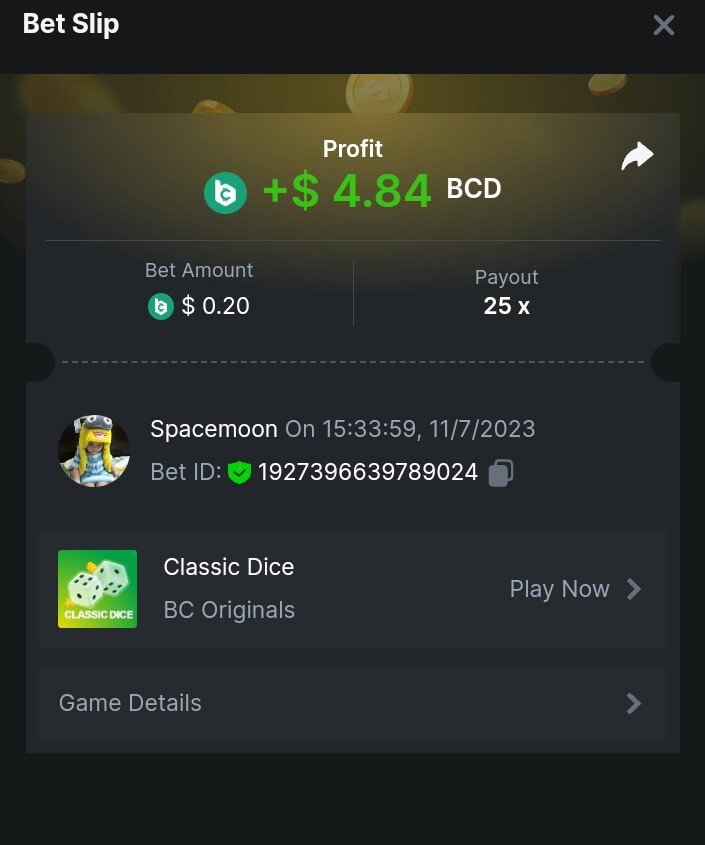Image resolution: width=705 pixels, height=845 pixels.
Task: Expand Game Details
Action: pos(352,704)
